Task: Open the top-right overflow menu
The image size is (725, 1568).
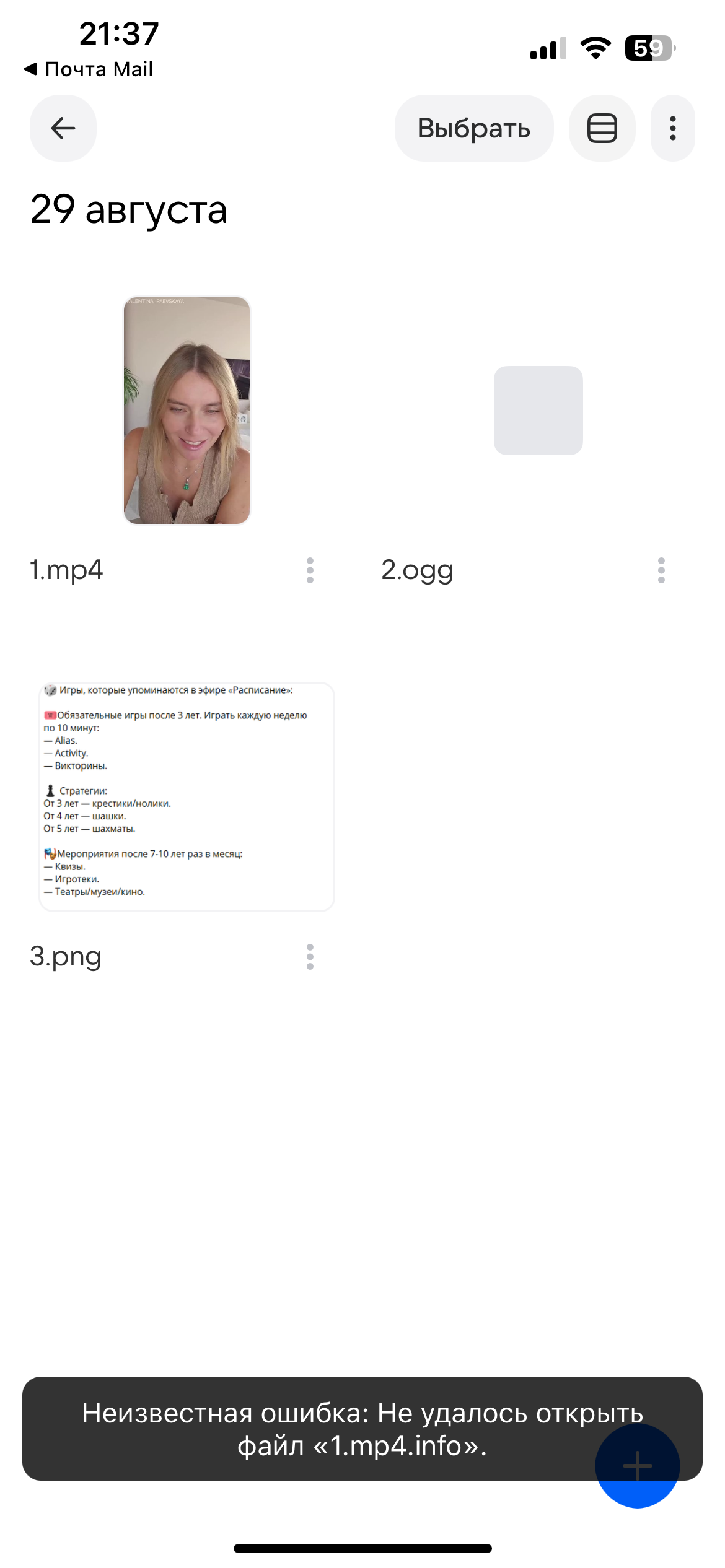Action: (672, 128)
